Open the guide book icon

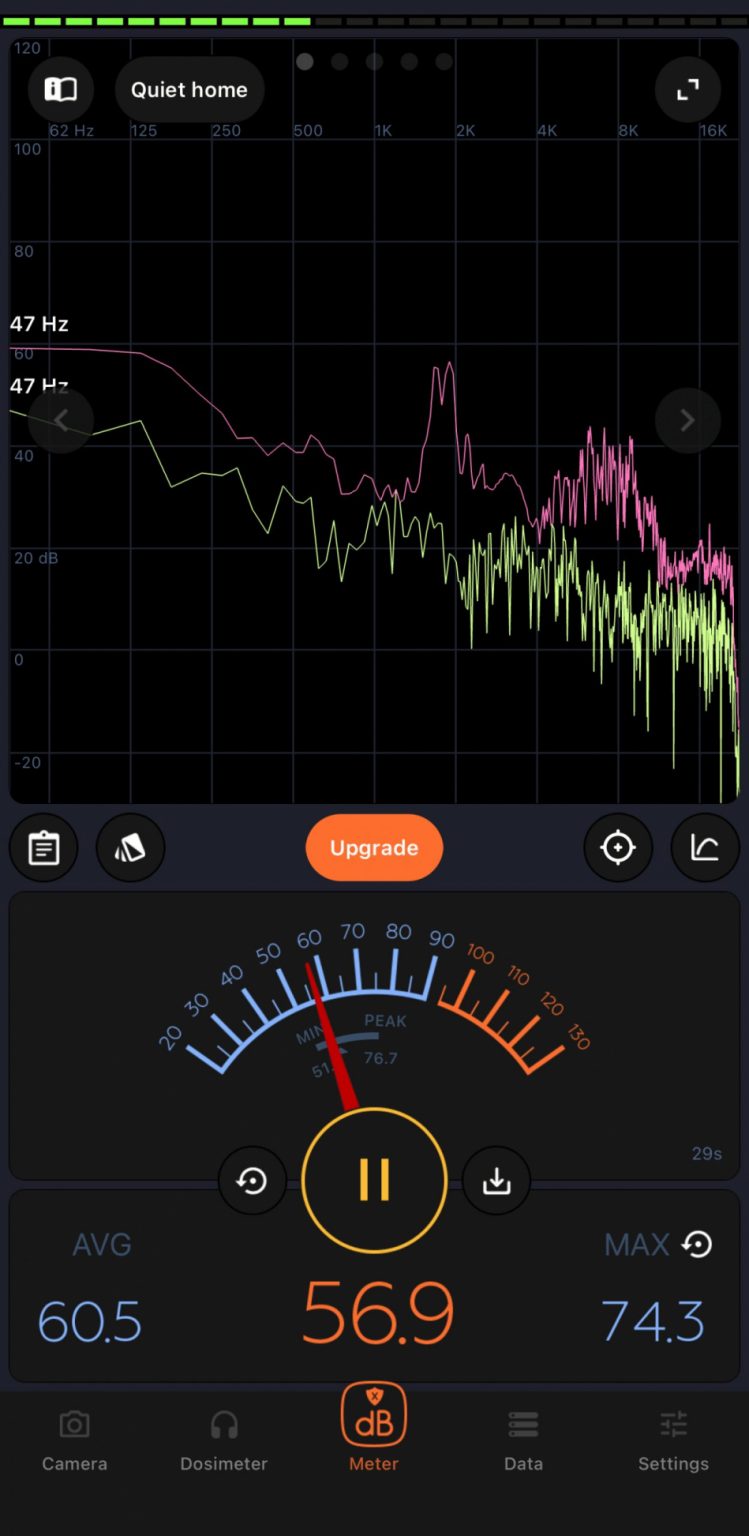tap(61, 90)
